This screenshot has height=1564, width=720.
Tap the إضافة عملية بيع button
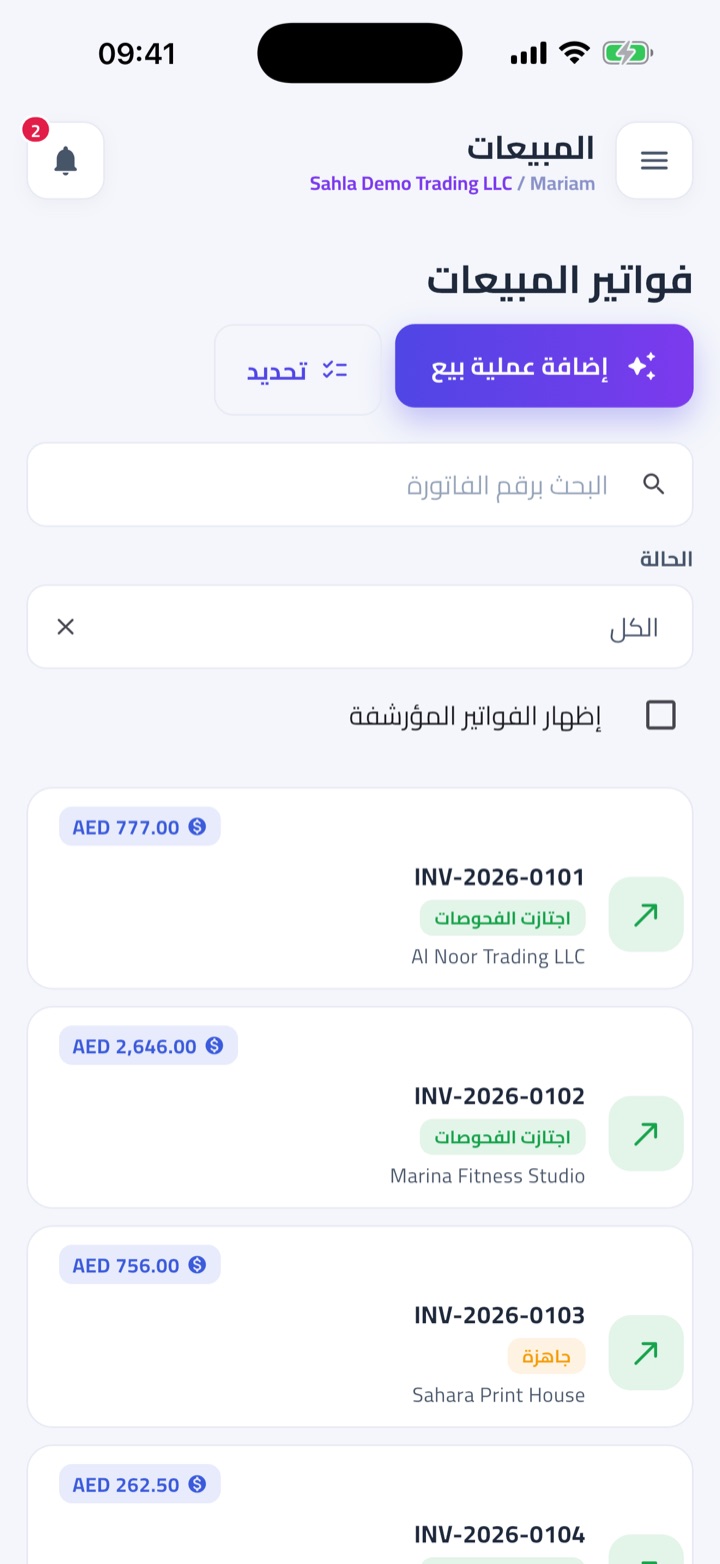544,366
